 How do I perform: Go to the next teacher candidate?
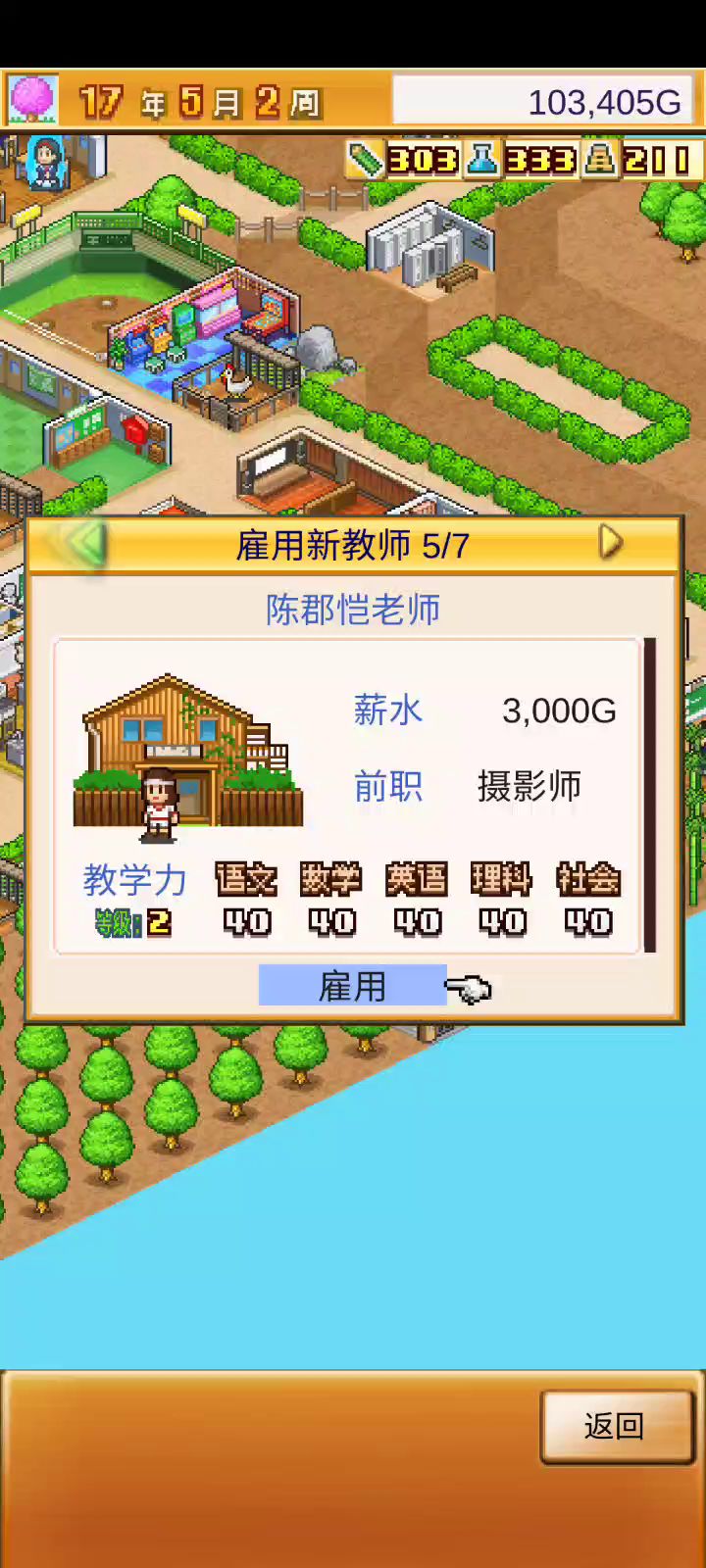pos(610,542)
